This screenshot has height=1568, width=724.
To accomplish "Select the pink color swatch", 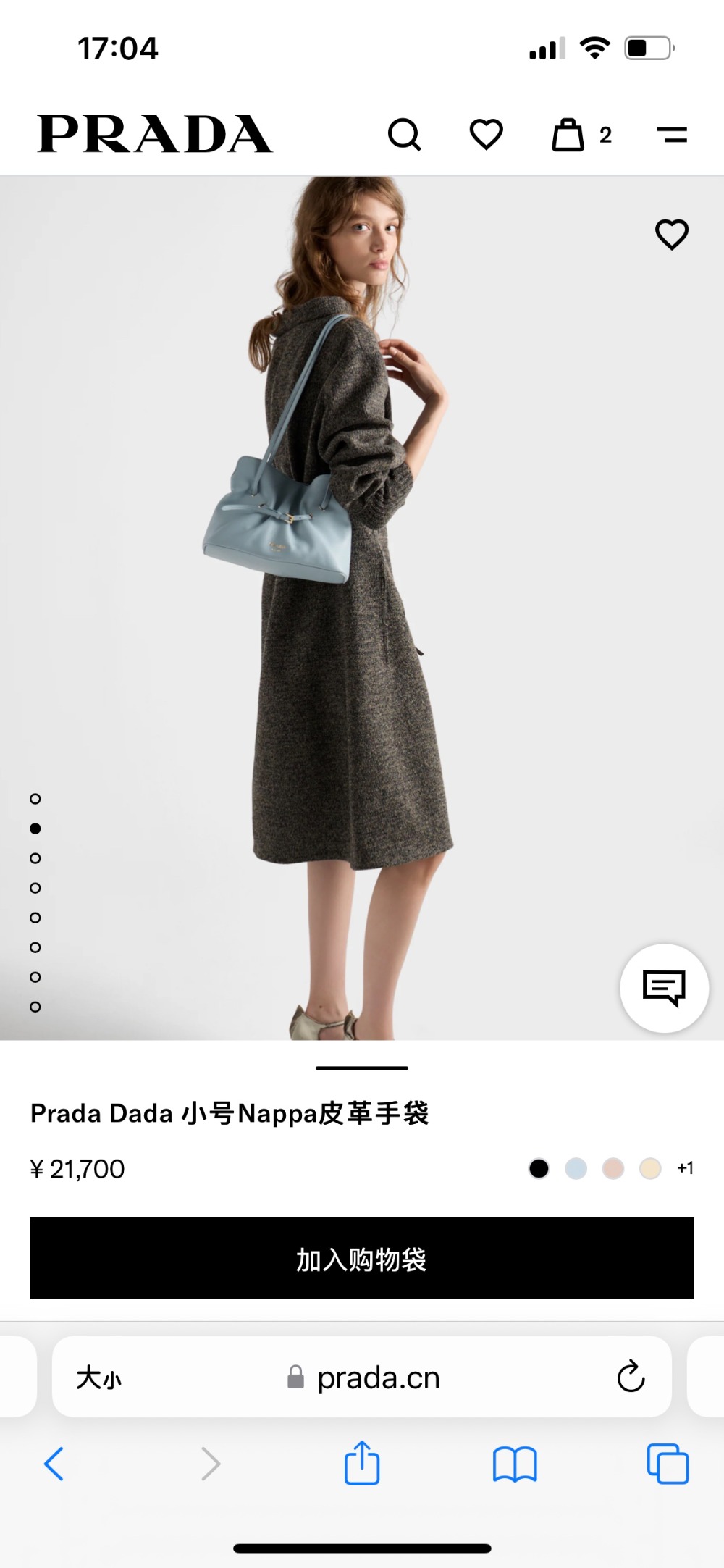I will (613, 1168).
